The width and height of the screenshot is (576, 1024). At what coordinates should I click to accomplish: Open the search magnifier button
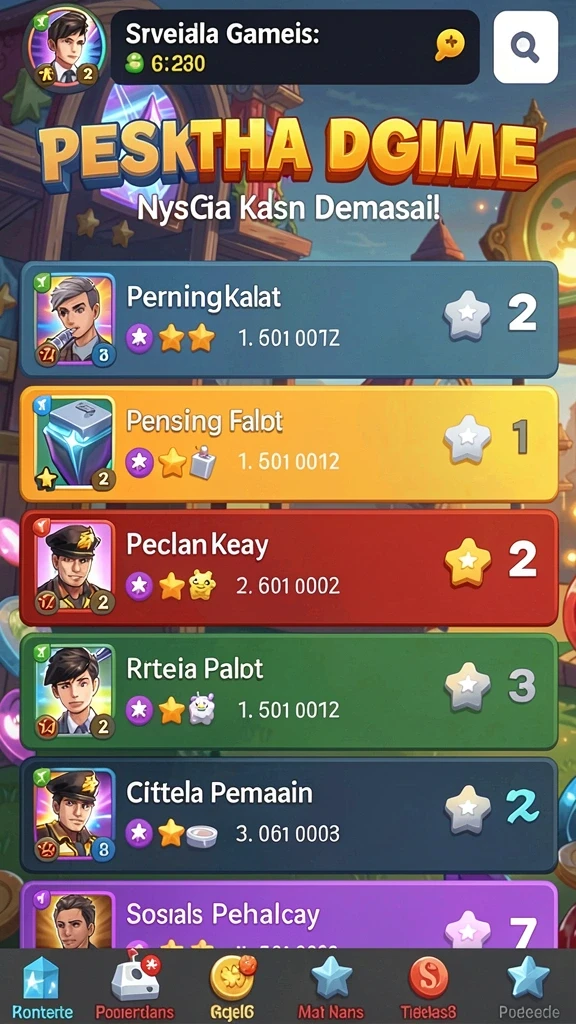coord(525,47)
